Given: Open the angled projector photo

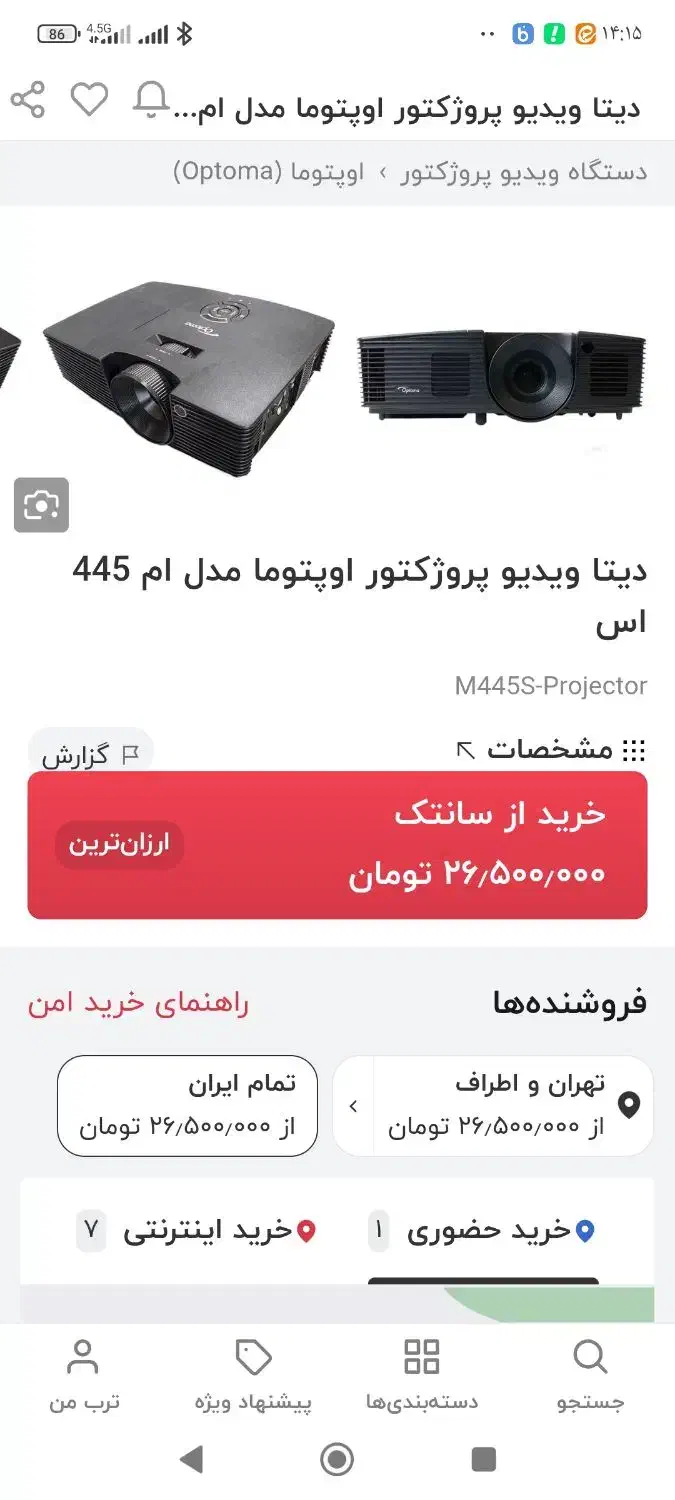Looking at the screenshot, I should [188, 375].
